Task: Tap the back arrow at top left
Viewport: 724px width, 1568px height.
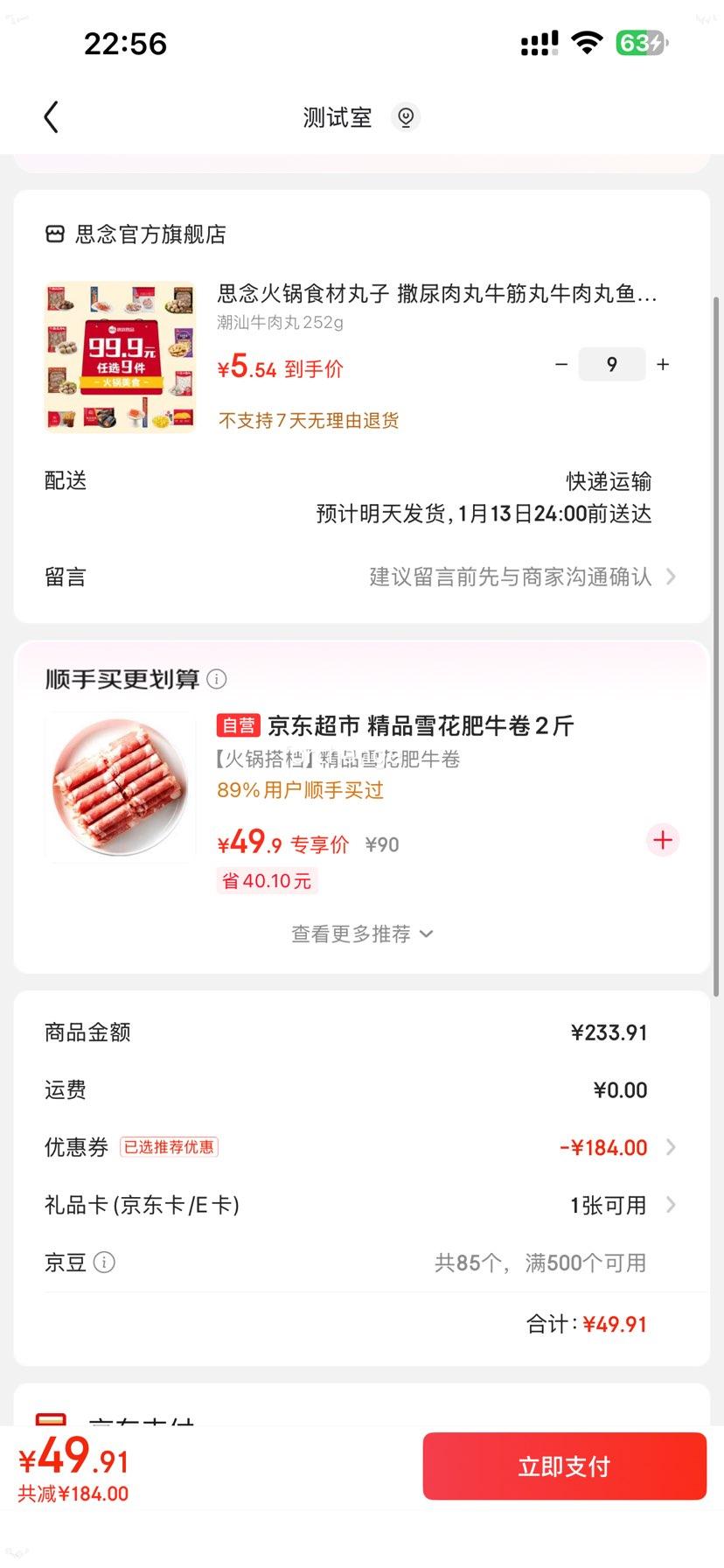Action: point(51,116)
